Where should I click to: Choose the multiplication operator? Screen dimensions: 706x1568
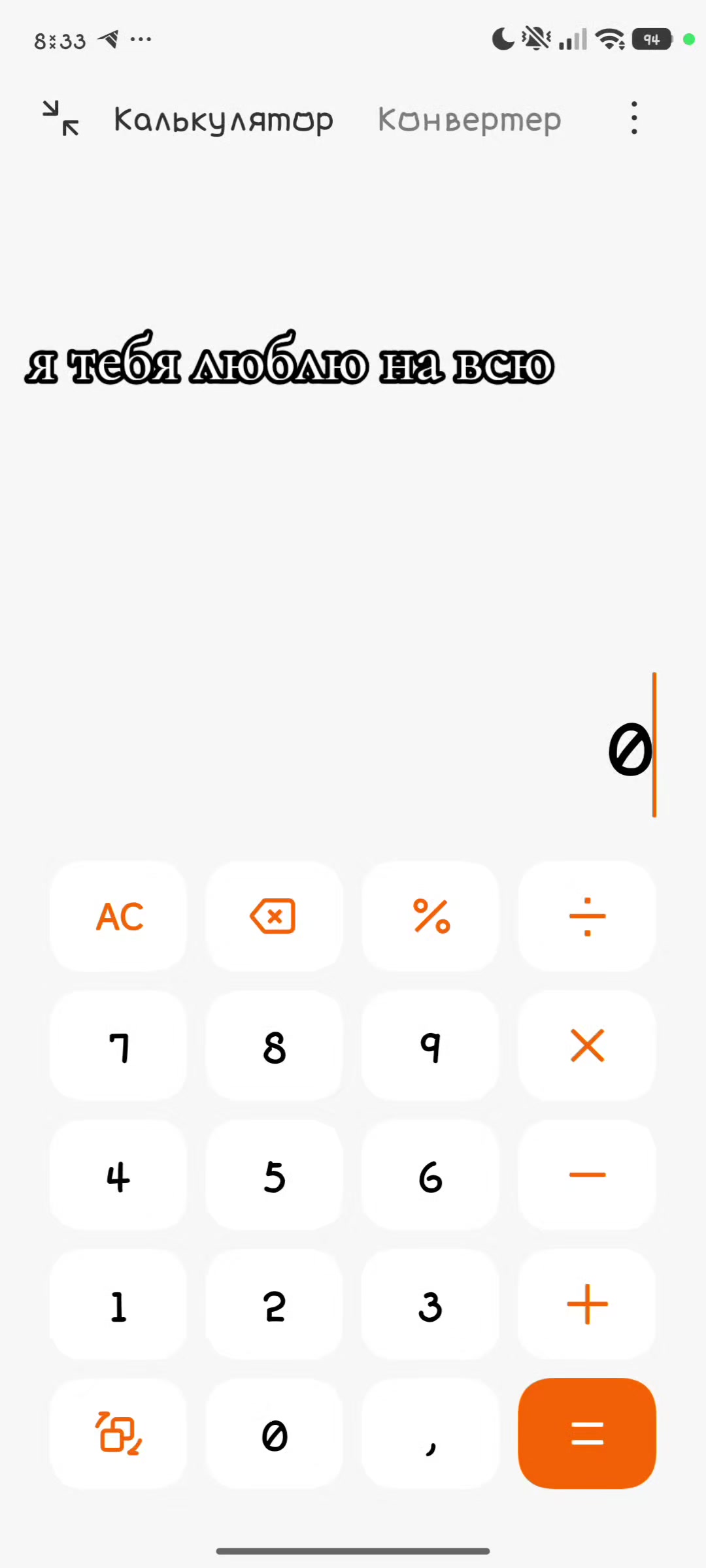pos(587,1045)
